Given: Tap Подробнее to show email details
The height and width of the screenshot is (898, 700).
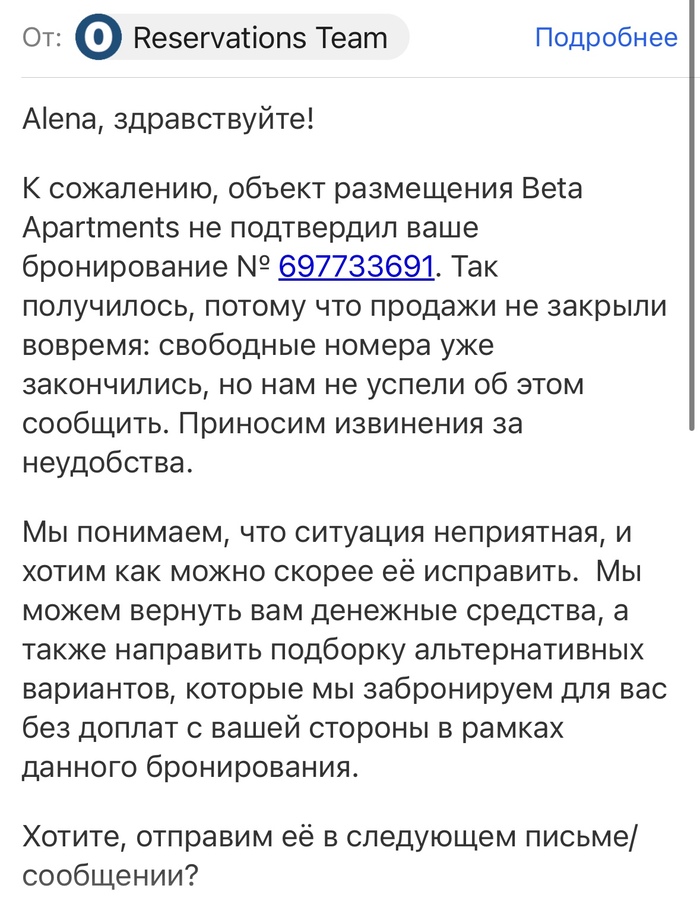Looking at the screenshot, I should pos(605,38).
